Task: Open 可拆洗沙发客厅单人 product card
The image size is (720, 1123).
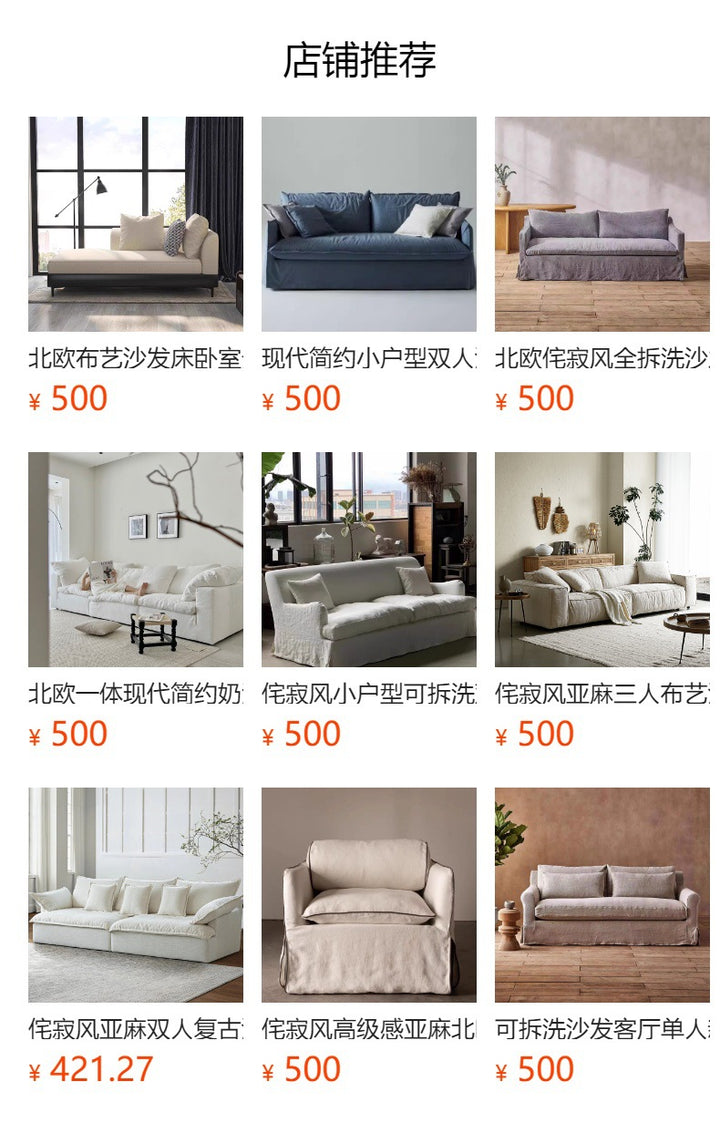Action: [602, 895]
